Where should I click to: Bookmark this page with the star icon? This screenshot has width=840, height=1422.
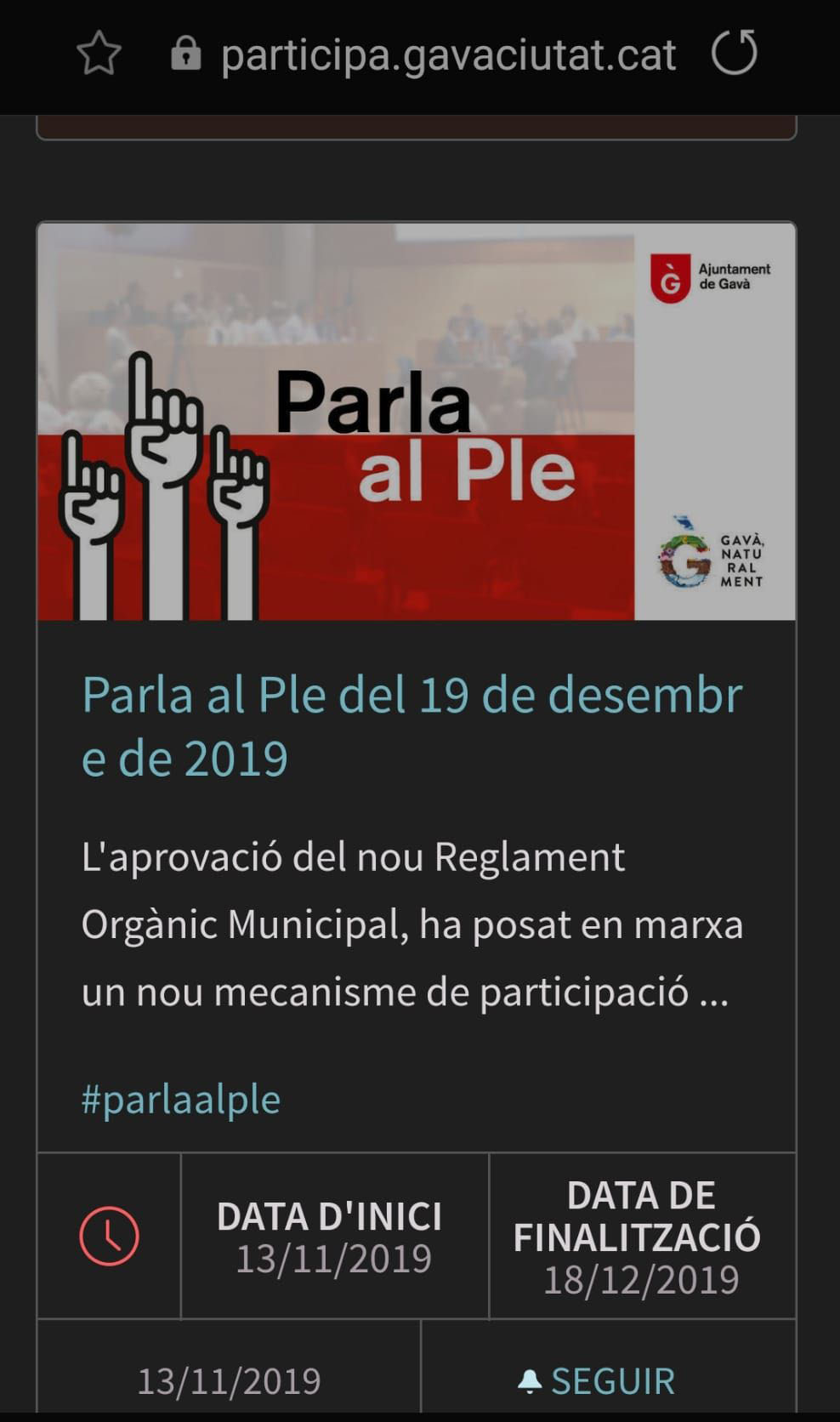click(99, 54)
